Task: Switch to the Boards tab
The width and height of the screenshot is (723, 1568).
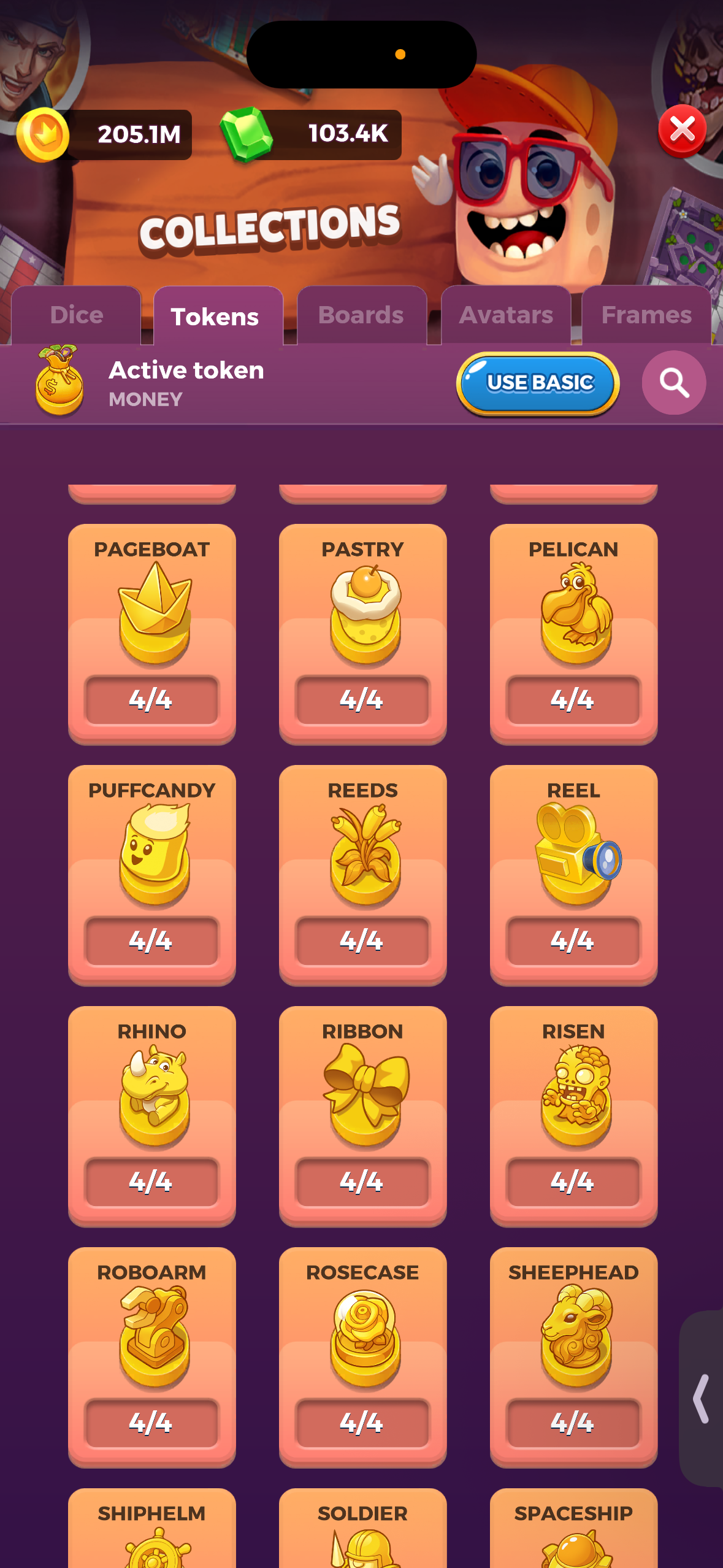Action: [361, 315]
